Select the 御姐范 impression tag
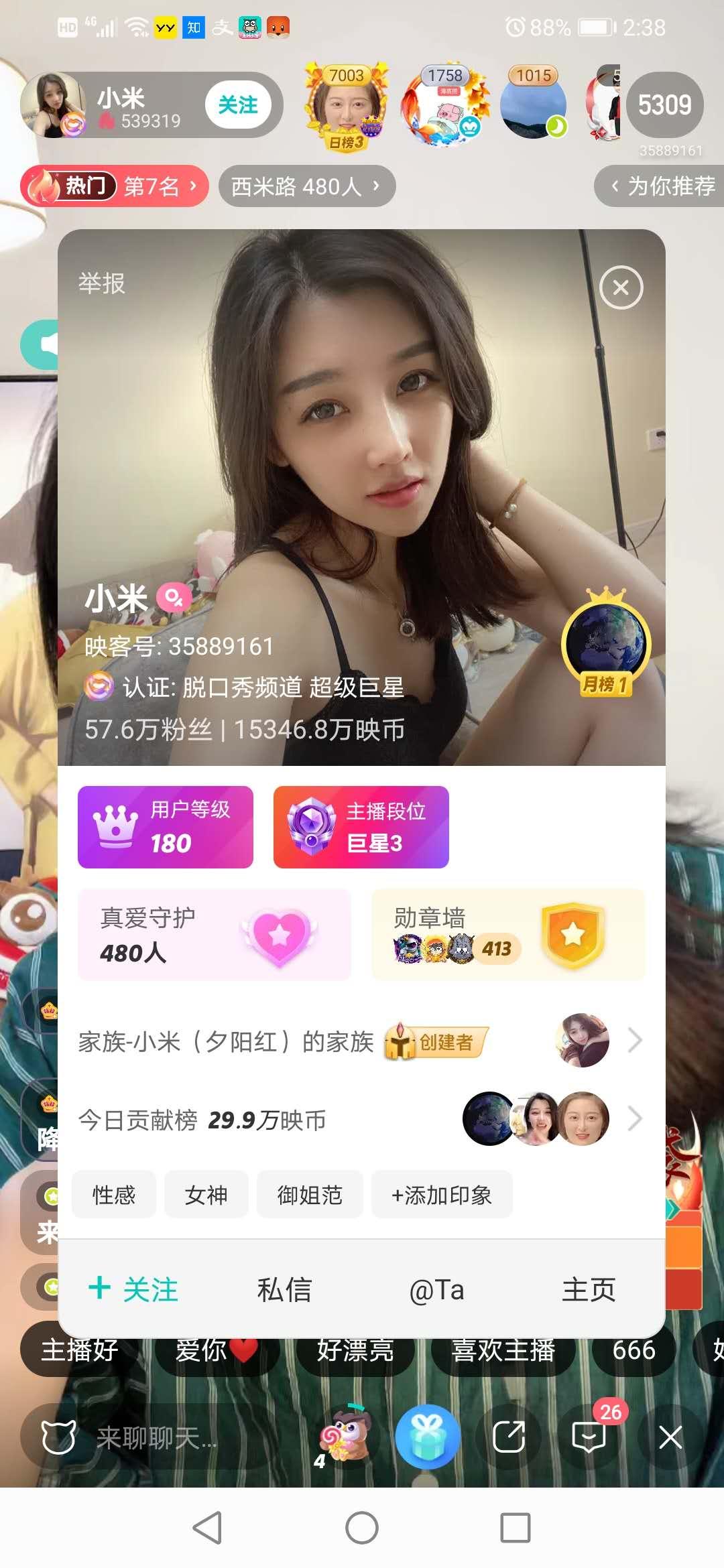Viewport: 724px width, 1568px height. [x=310, y=1195]
